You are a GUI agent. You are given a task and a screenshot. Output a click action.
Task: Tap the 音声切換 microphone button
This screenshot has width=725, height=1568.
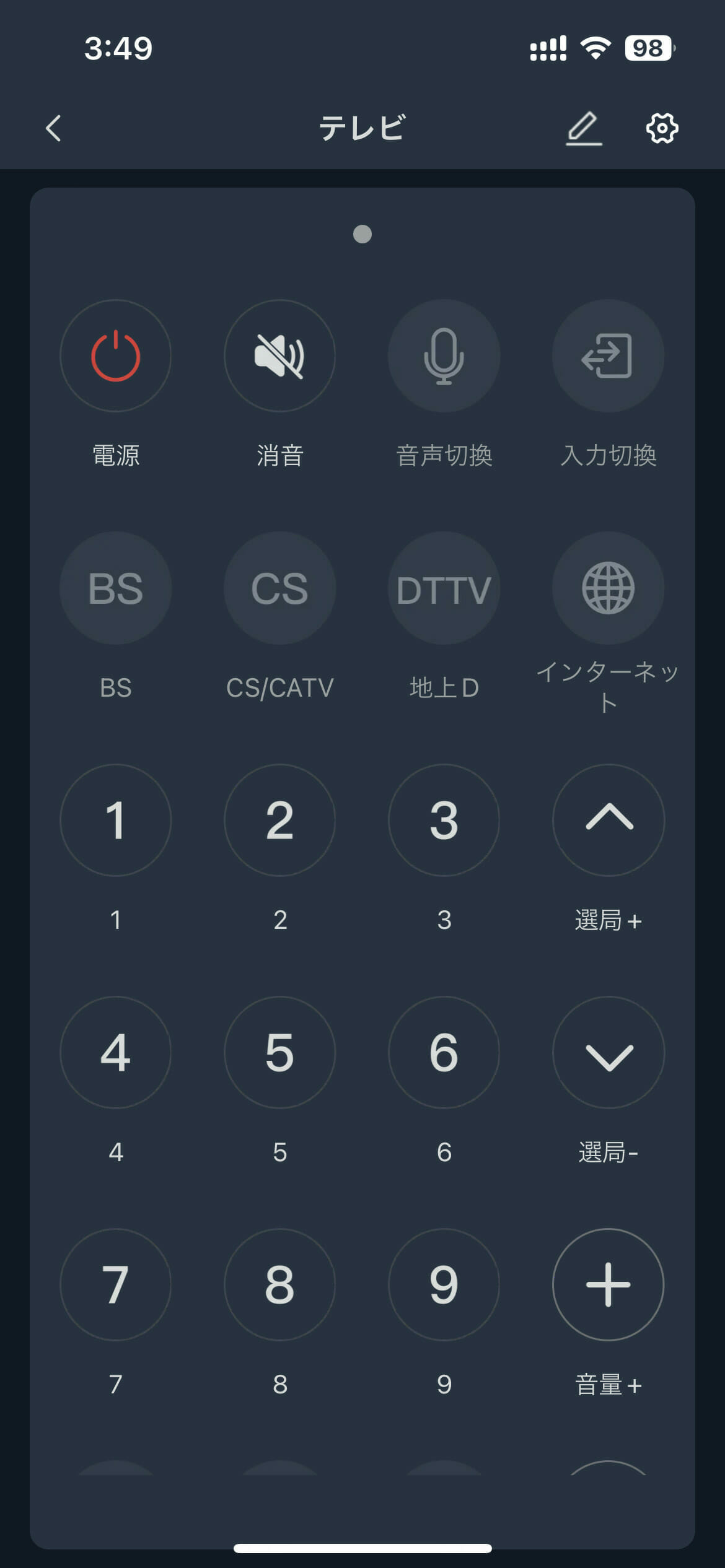point(444,355)
